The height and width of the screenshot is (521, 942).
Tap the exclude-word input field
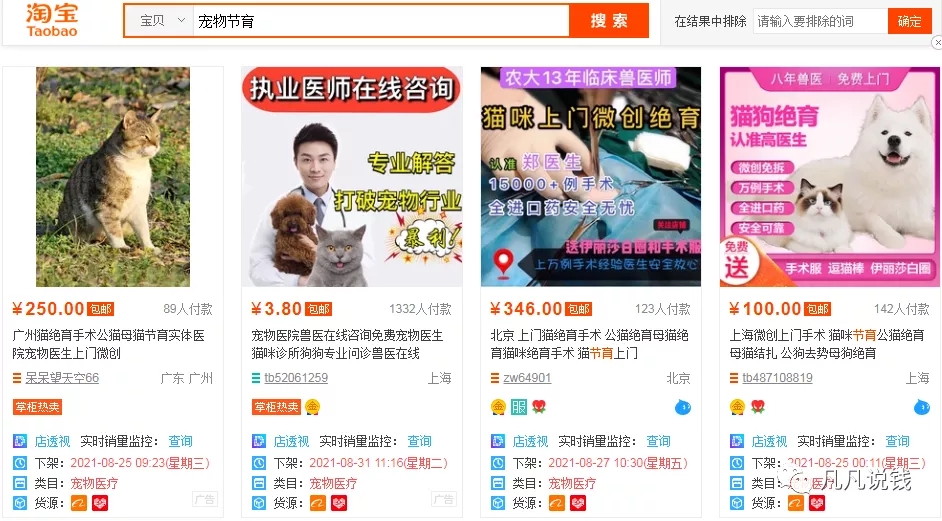(x=819, y=21)
